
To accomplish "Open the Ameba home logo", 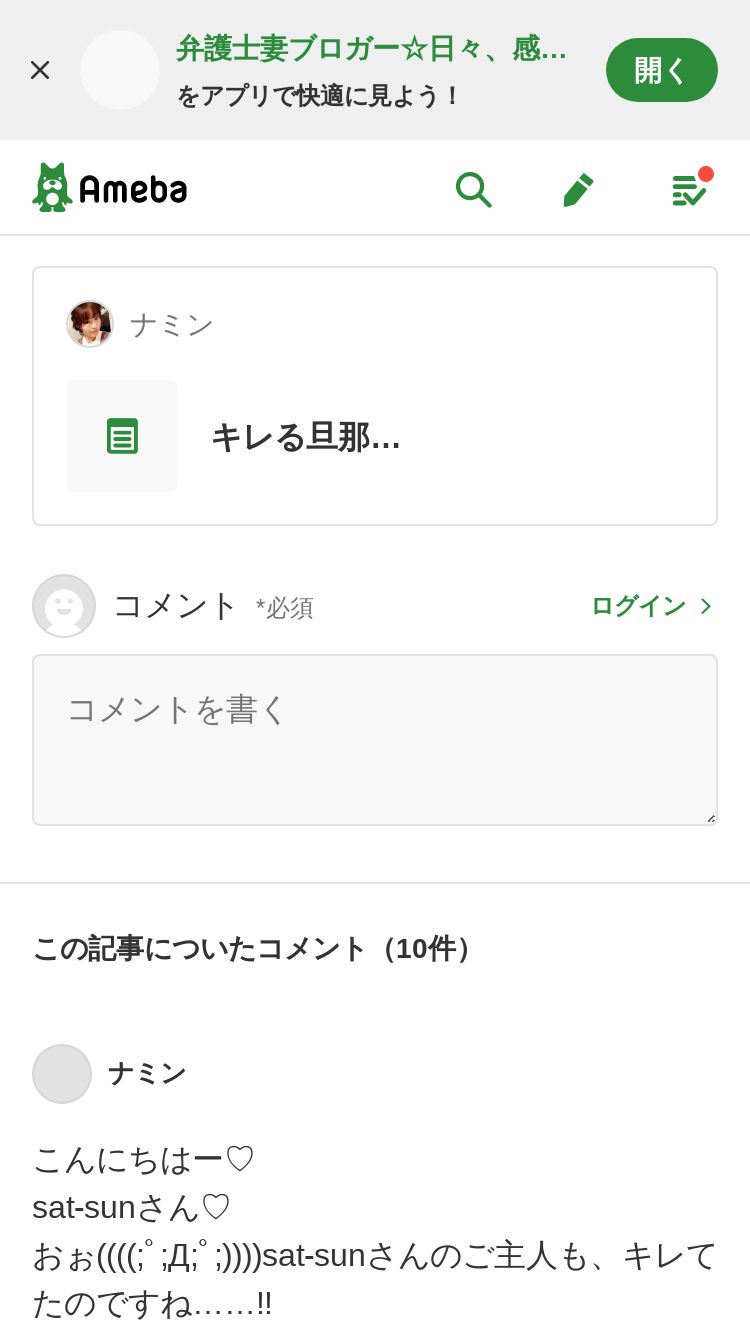I will [110, 188].
